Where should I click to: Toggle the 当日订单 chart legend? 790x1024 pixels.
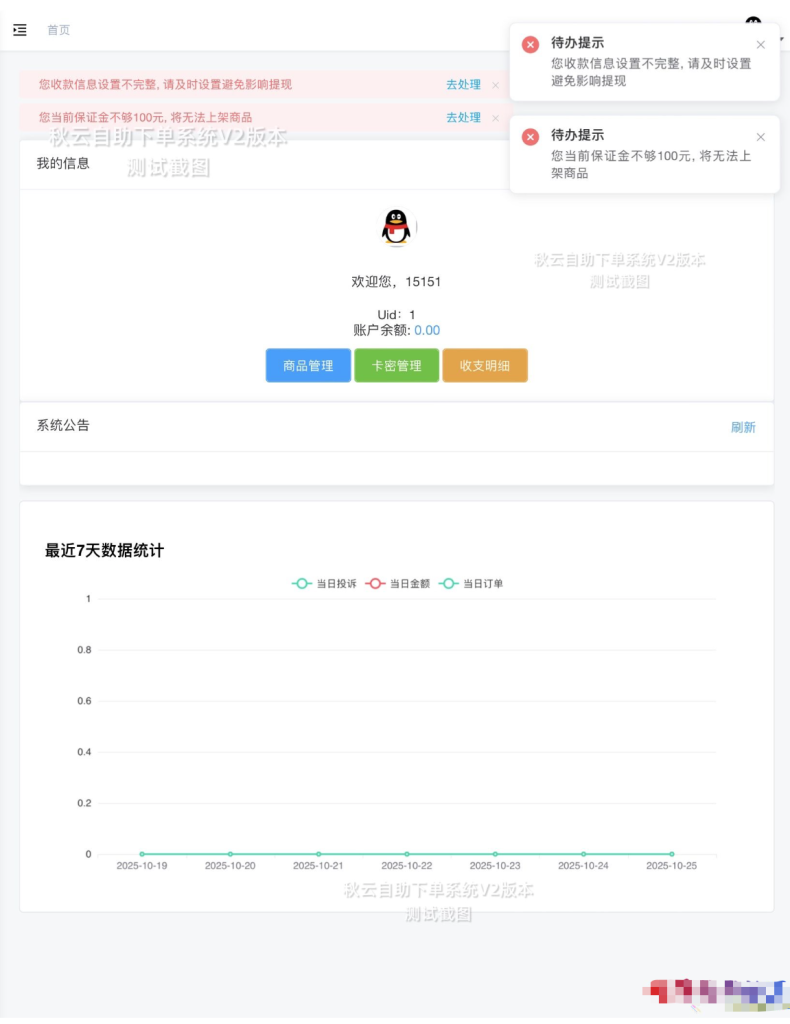pos(471,583)
